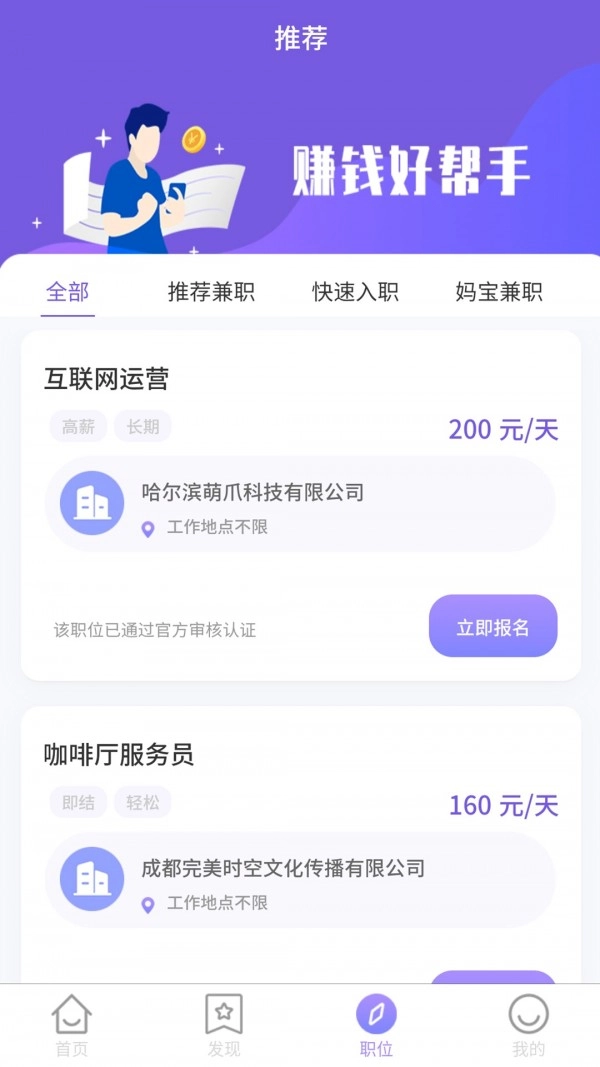Go to the 首页 tab
The width and height of the screenshot is (600, 1067).
point(71,1026)
